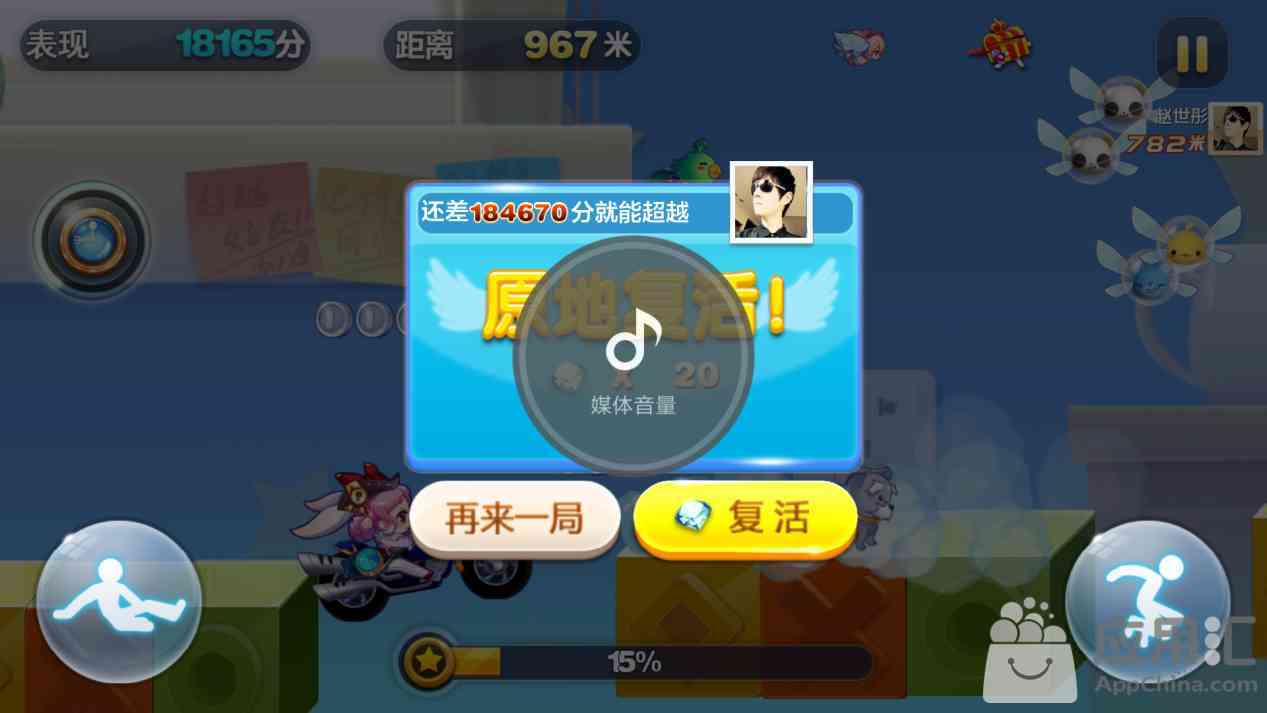The height and width of the screenshot is (713, 1267).
Task: Revive with diamonds via 复活 button
Action: click(745, 518)
